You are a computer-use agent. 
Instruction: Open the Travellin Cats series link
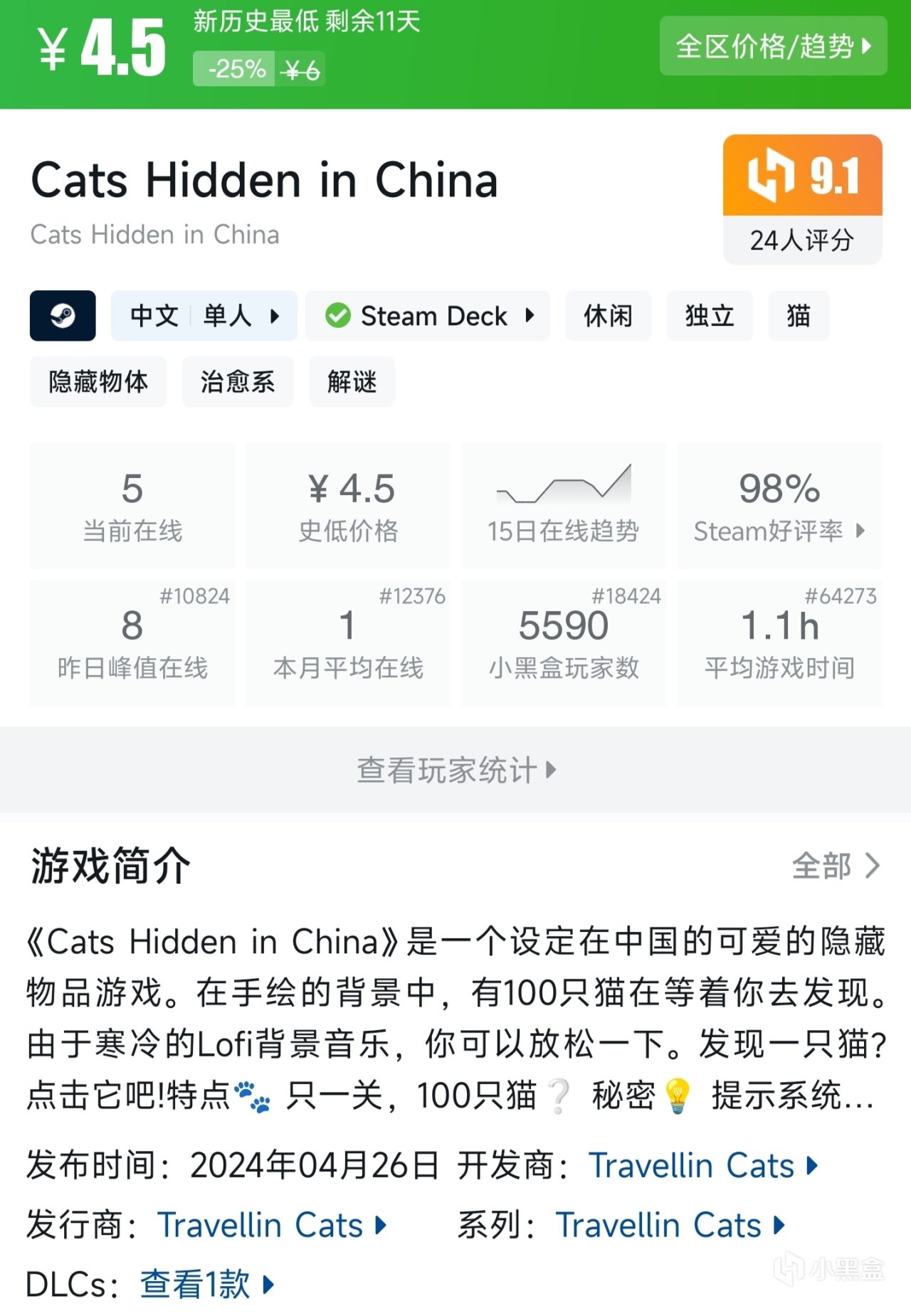pyautogui.click(x=670, y=1225)
